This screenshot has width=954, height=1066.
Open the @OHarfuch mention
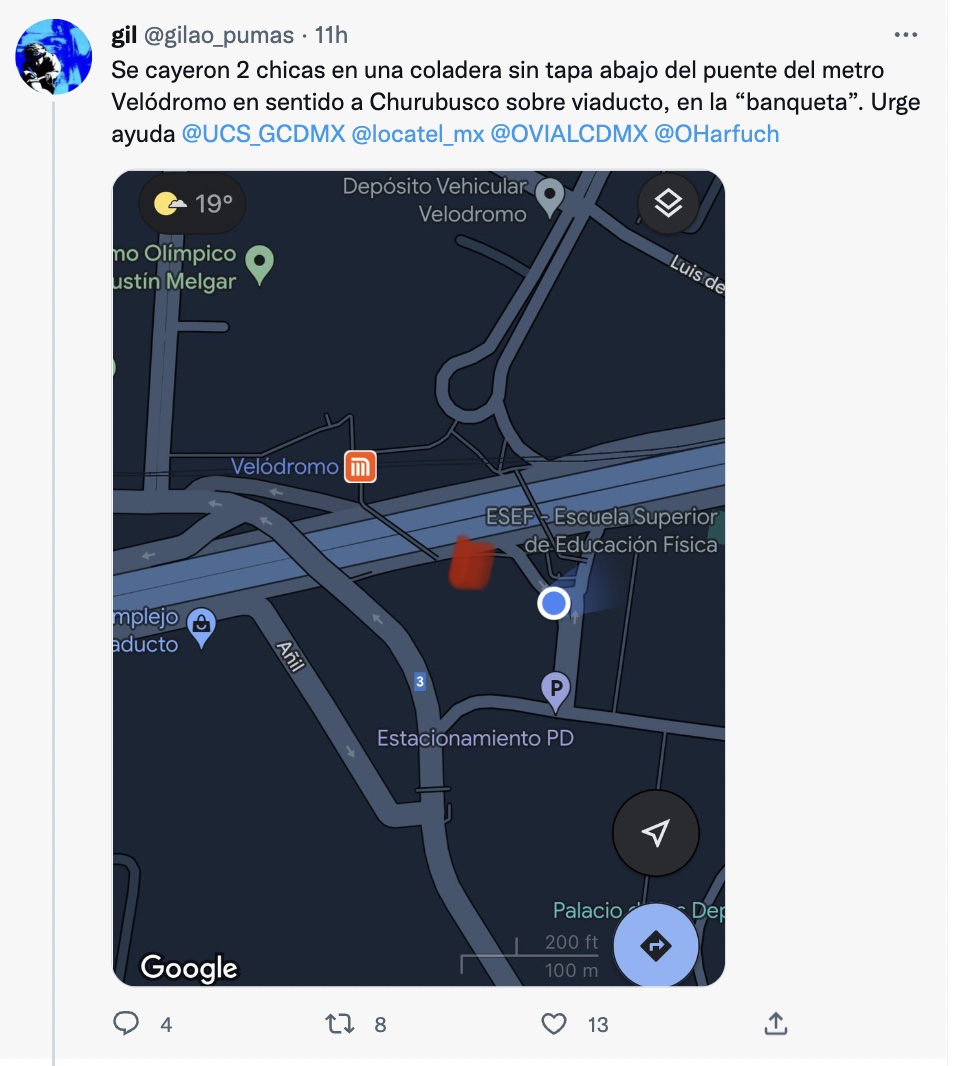[716, 133]
